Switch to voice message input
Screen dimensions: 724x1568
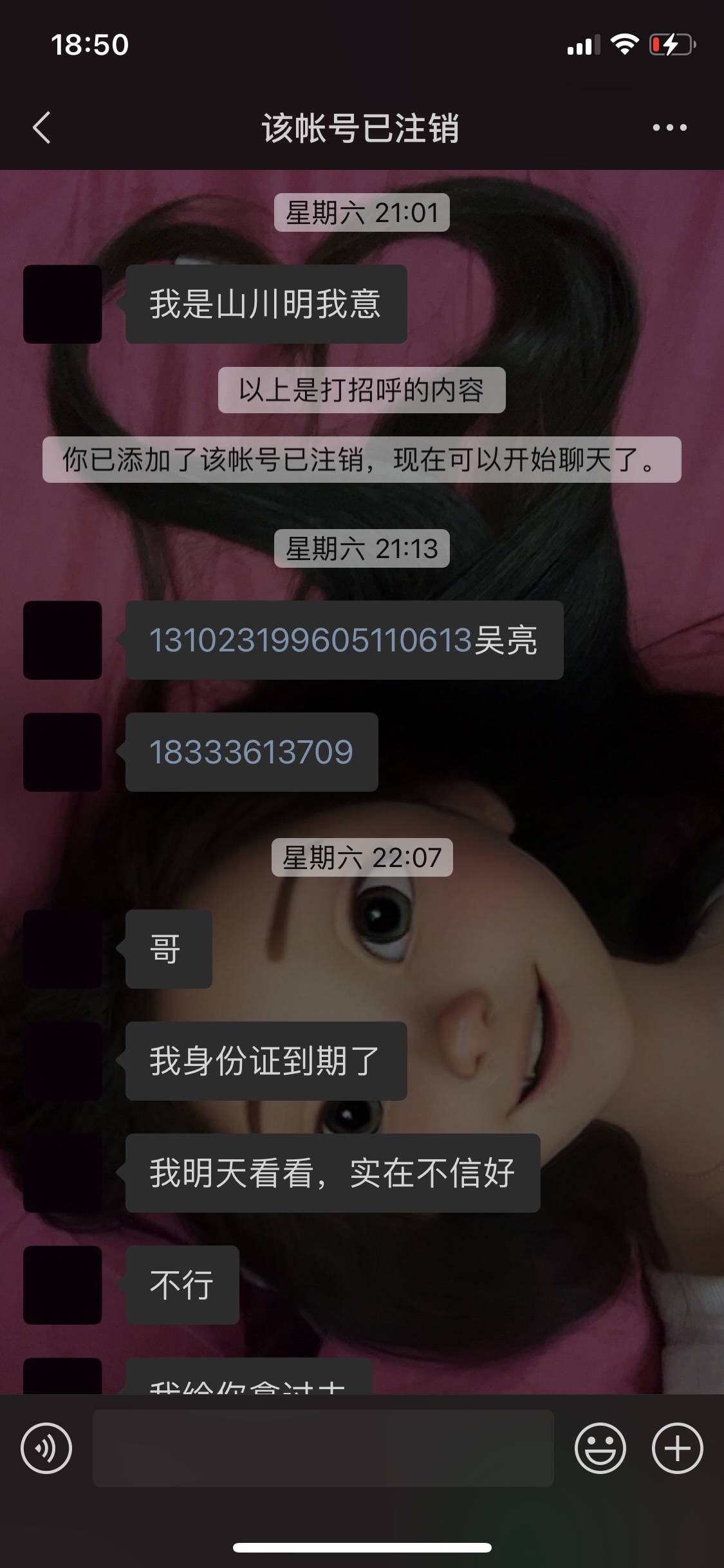click(46, 1448)
